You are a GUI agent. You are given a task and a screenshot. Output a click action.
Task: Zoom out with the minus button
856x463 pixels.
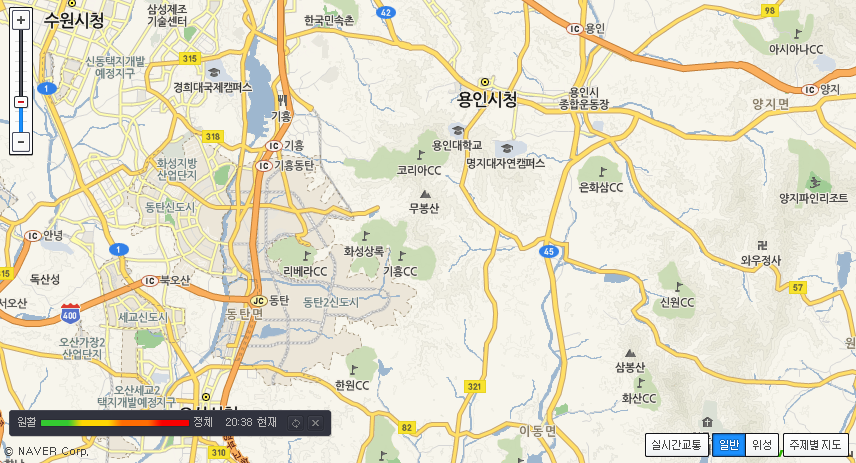click(20, 142)
